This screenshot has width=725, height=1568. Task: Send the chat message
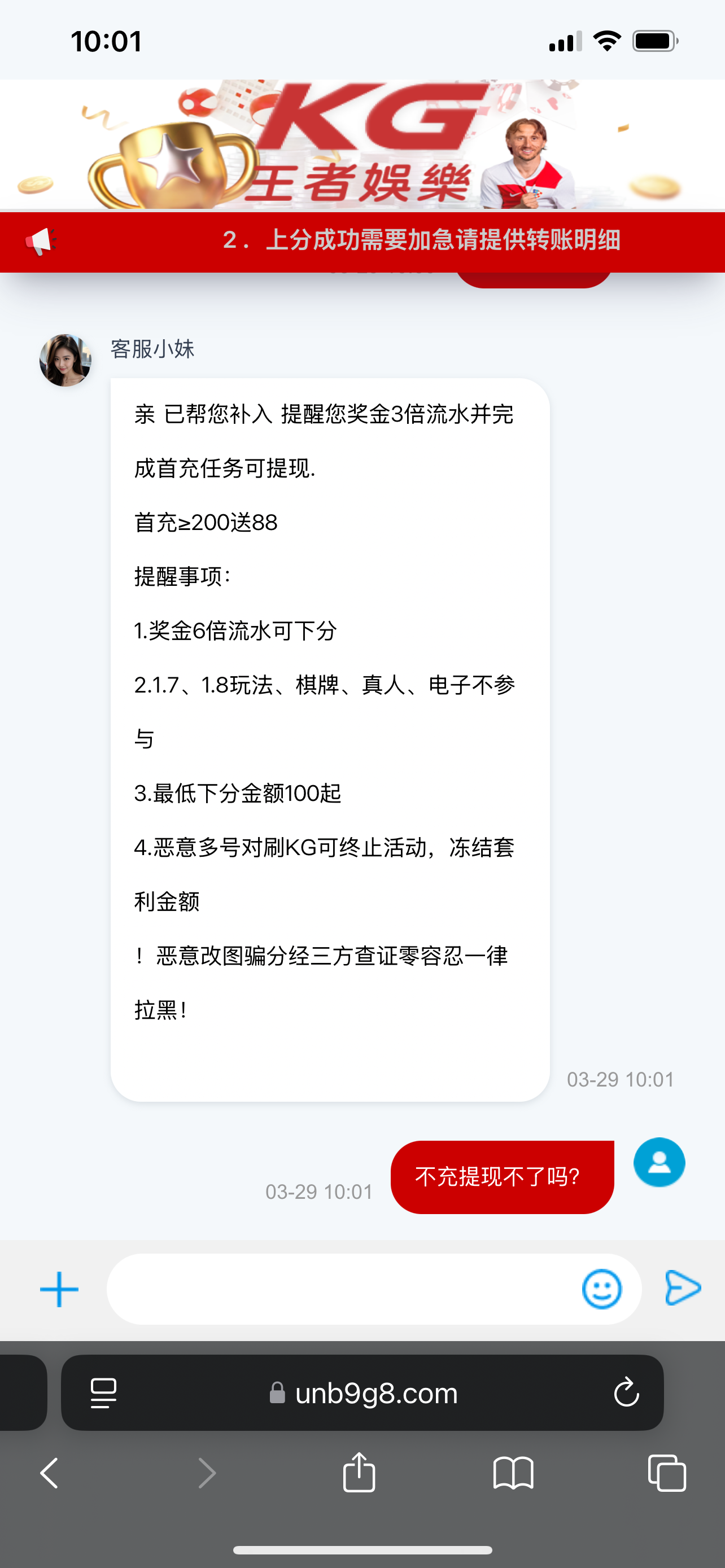point(683,1288)
